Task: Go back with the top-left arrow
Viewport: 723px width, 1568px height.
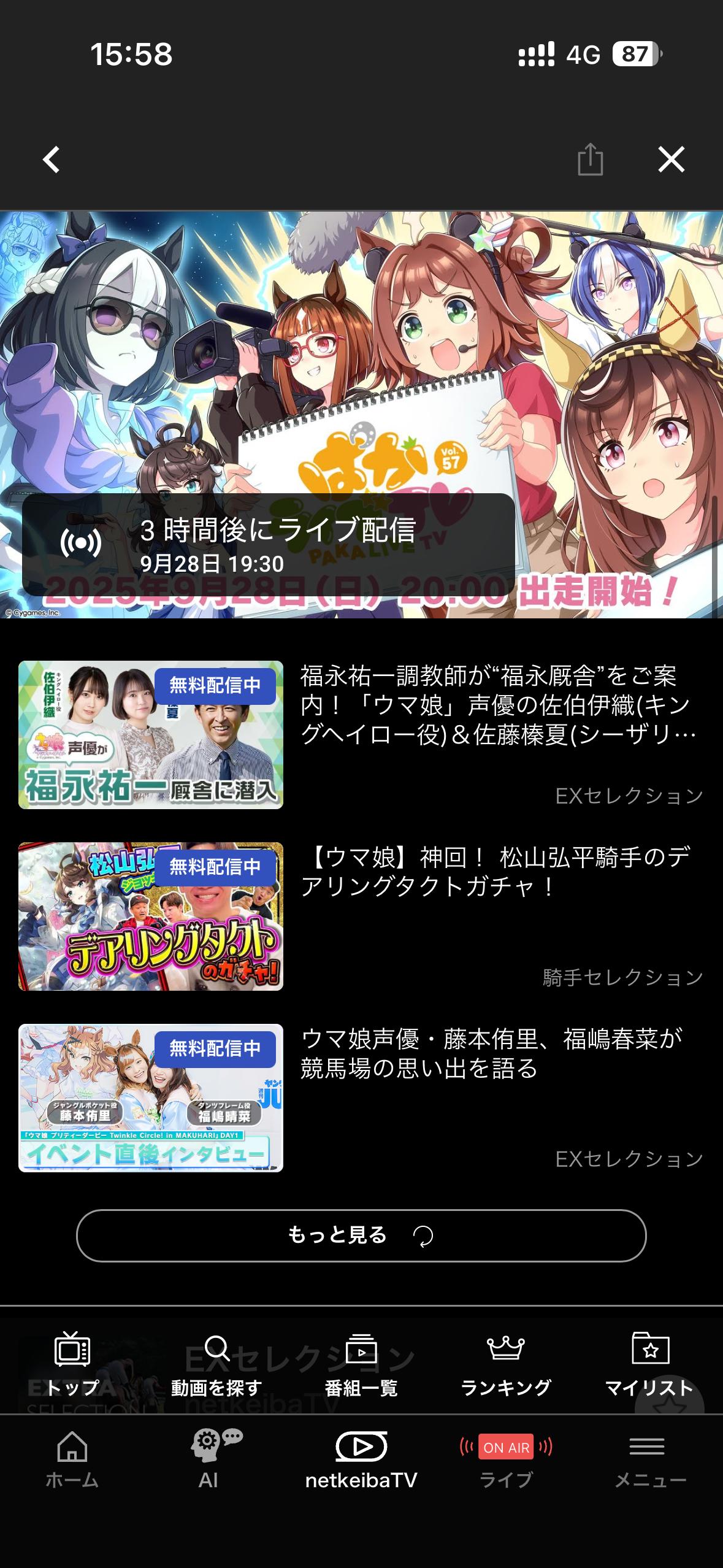Action: tap(52, 160)
